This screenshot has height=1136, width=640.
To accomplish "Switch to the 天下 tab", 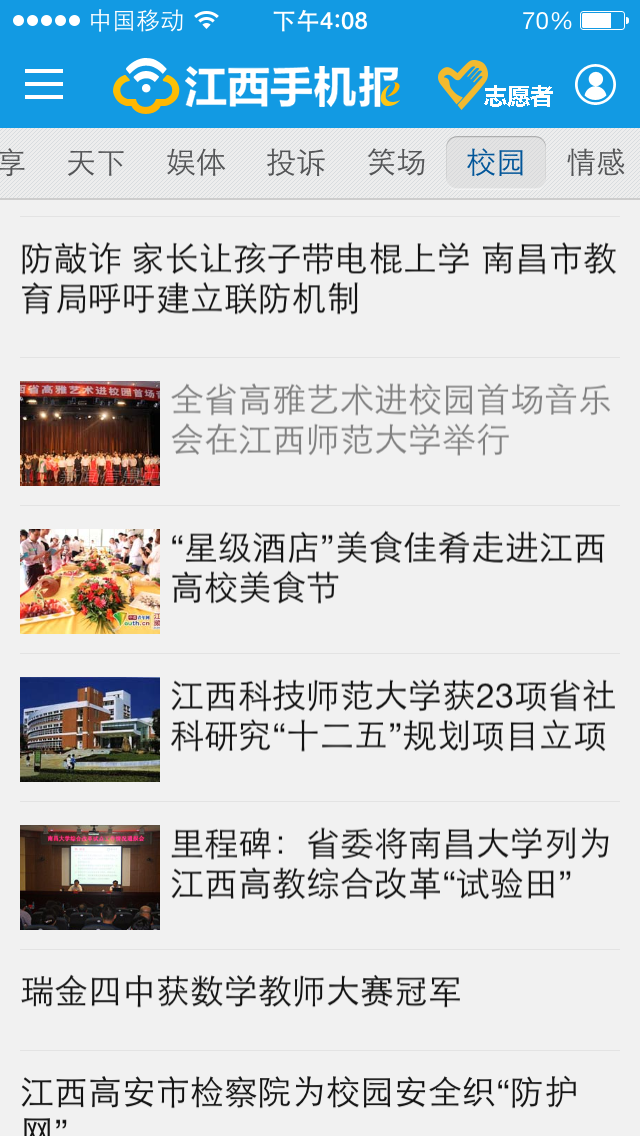I will tap(96, 162).
